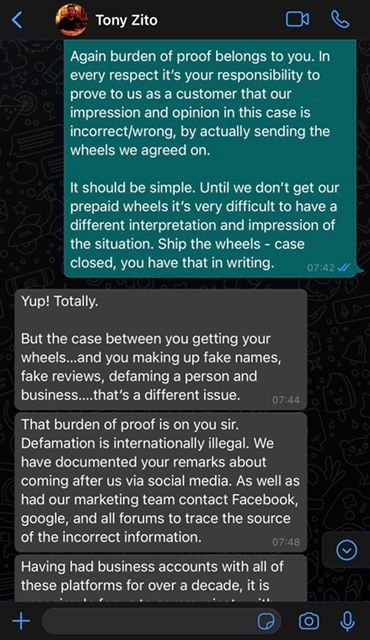Open the attachment plus menu
The width and height of the screenshot is (370, 640).
pos(21,621)
